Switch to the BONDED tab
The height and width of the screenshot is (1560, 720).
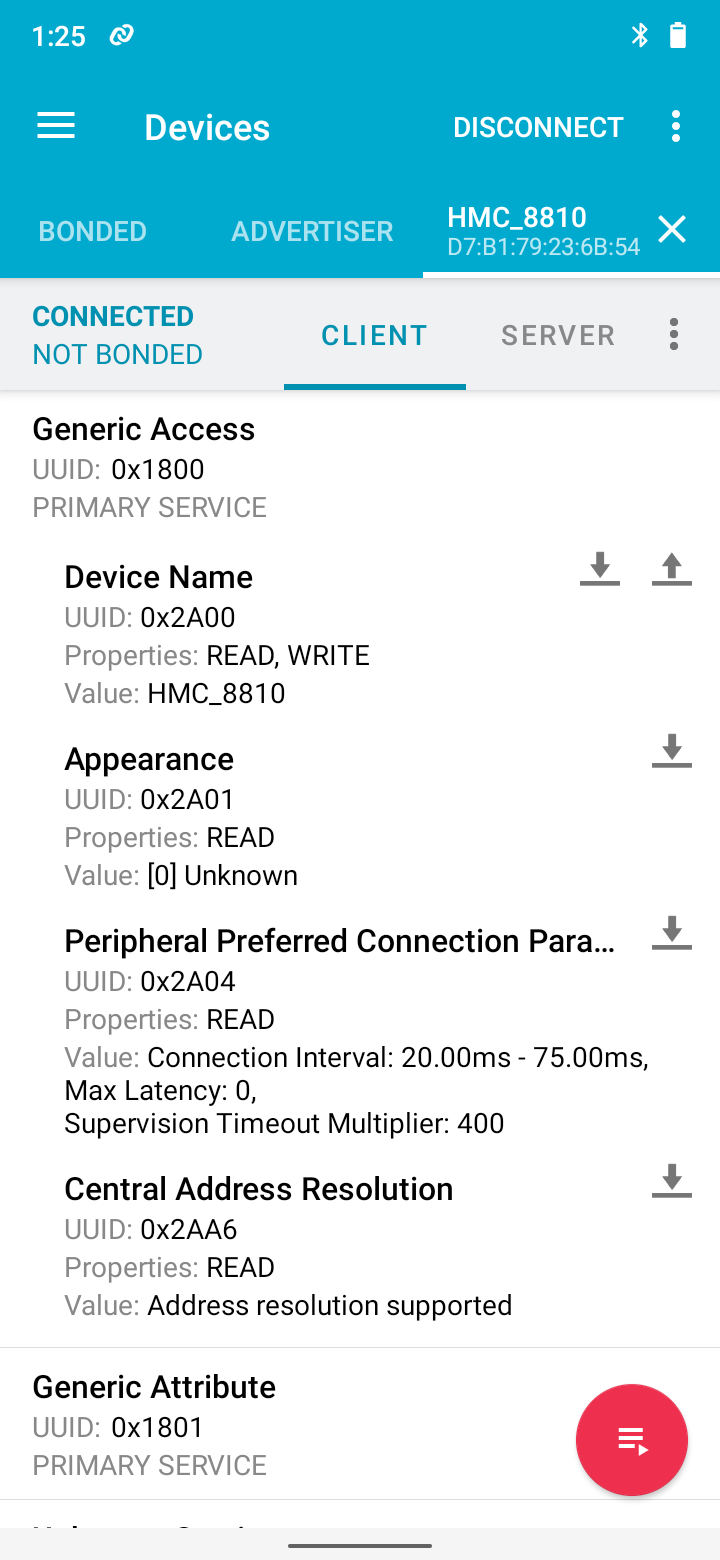click(x=92, y=231)
